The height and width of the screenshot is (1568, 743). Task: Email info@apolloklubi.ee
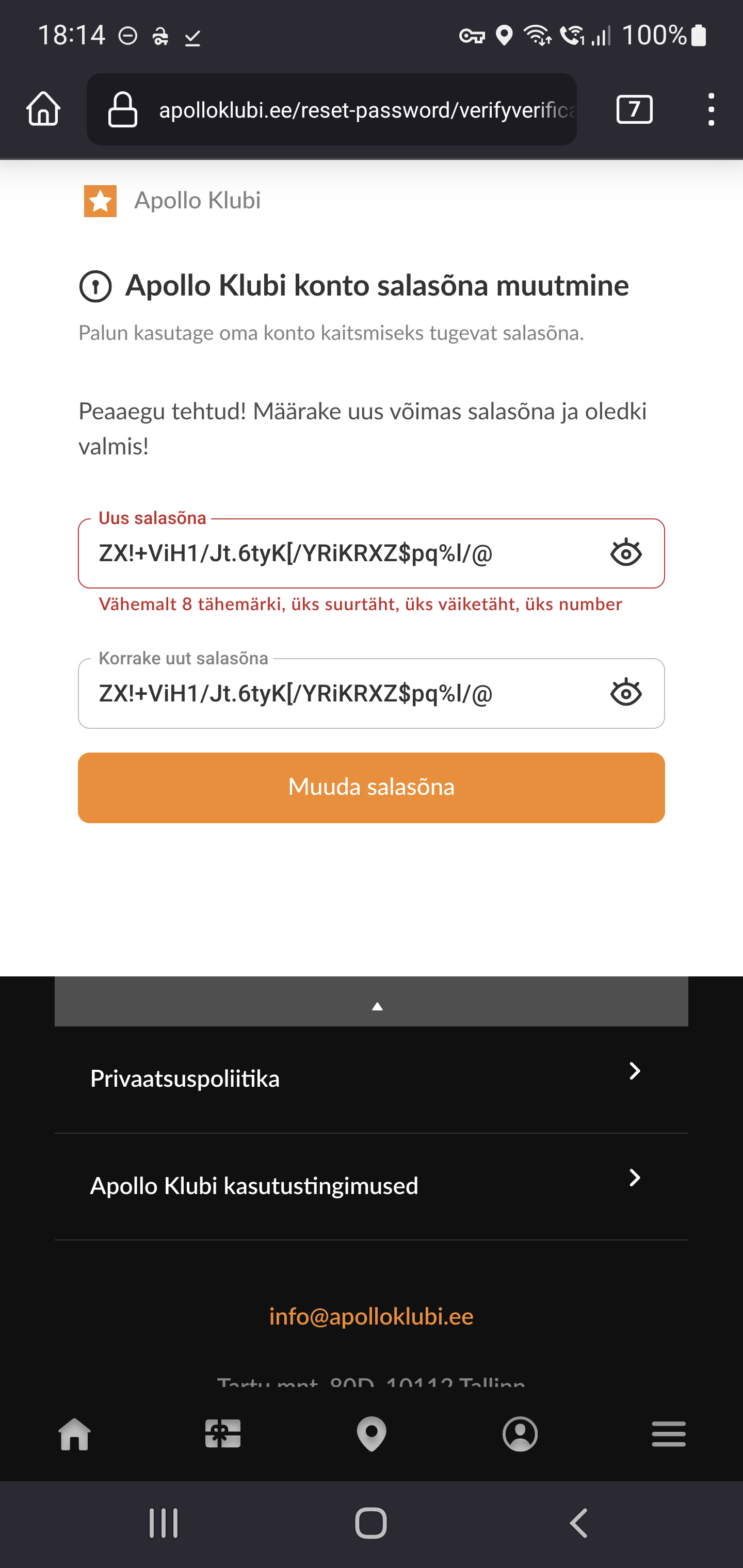[x=371, y=1316]
